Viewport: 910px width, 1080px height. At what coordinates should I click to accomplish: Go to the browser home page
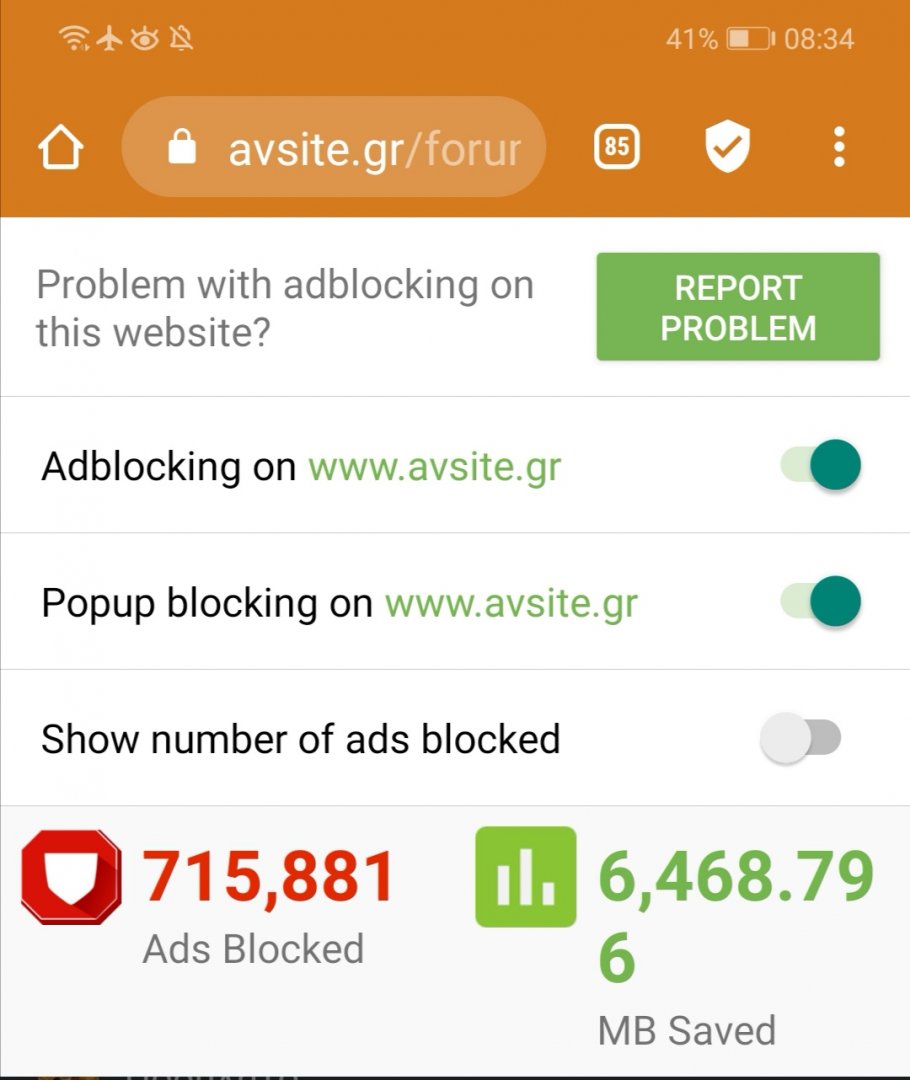click(60, 149)
